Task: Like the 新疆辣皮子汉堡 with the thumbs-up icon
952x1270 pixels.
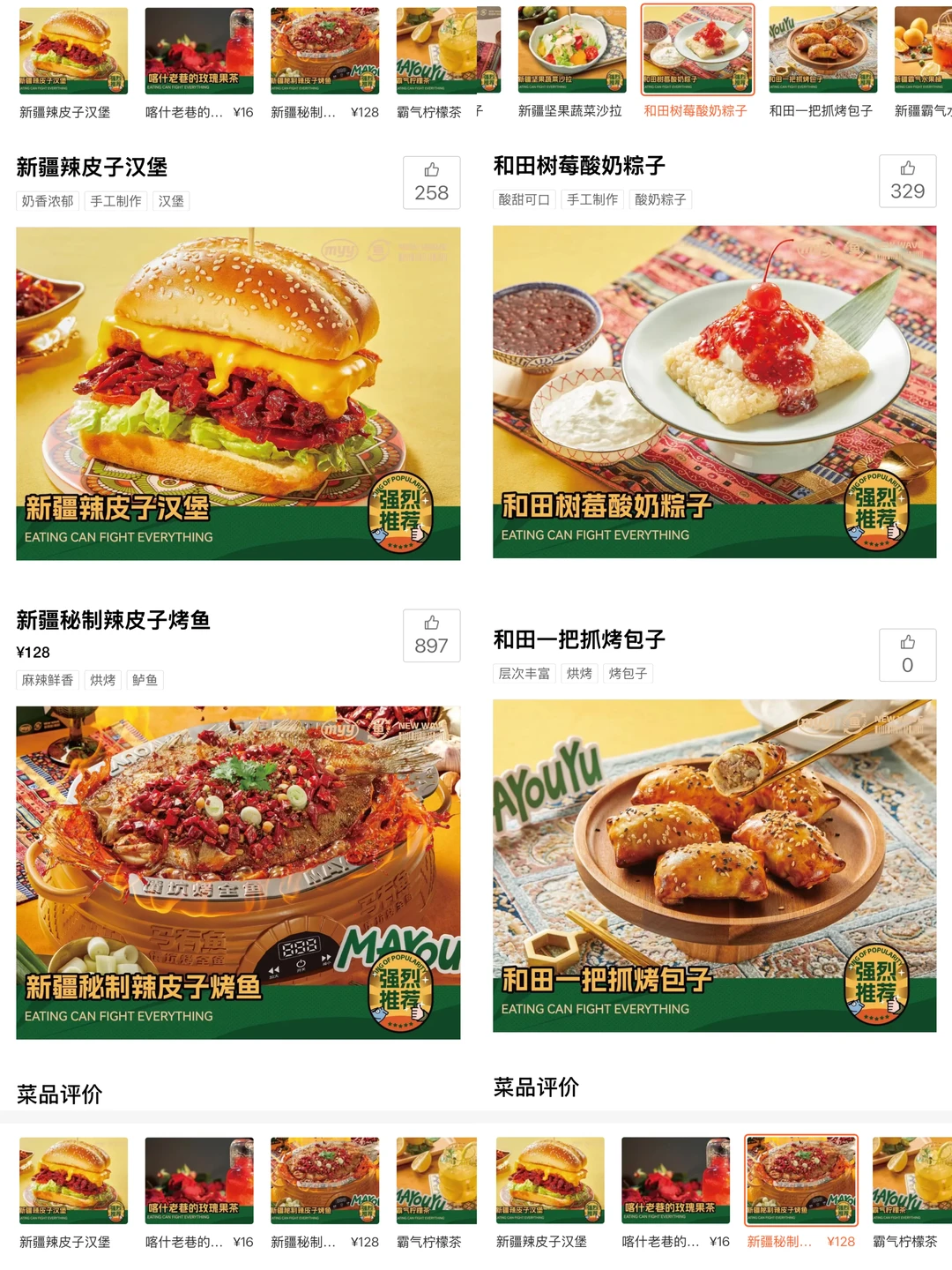Action: [x=432, y=182]
